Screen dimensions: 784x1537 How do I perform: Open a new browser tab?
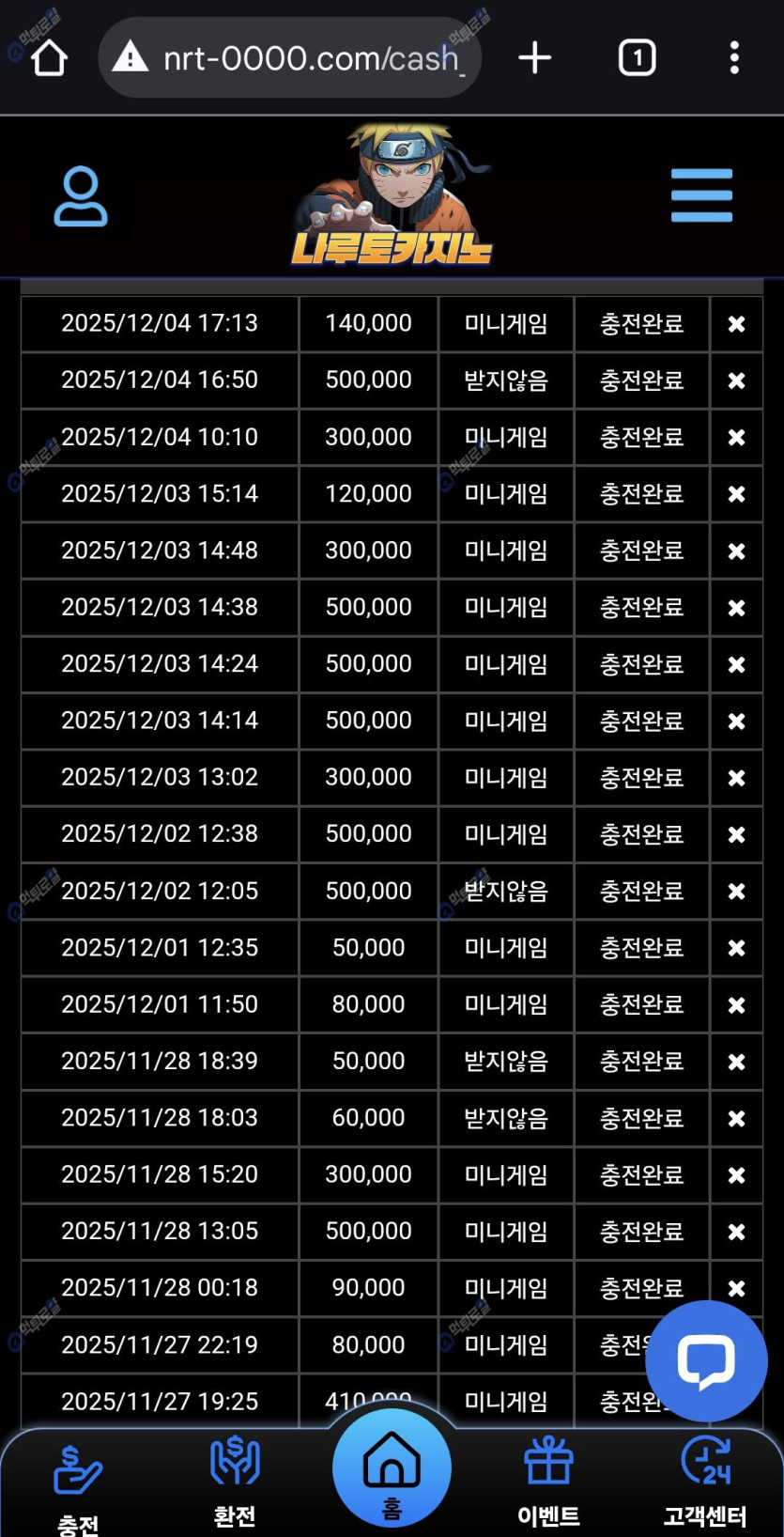535,58
